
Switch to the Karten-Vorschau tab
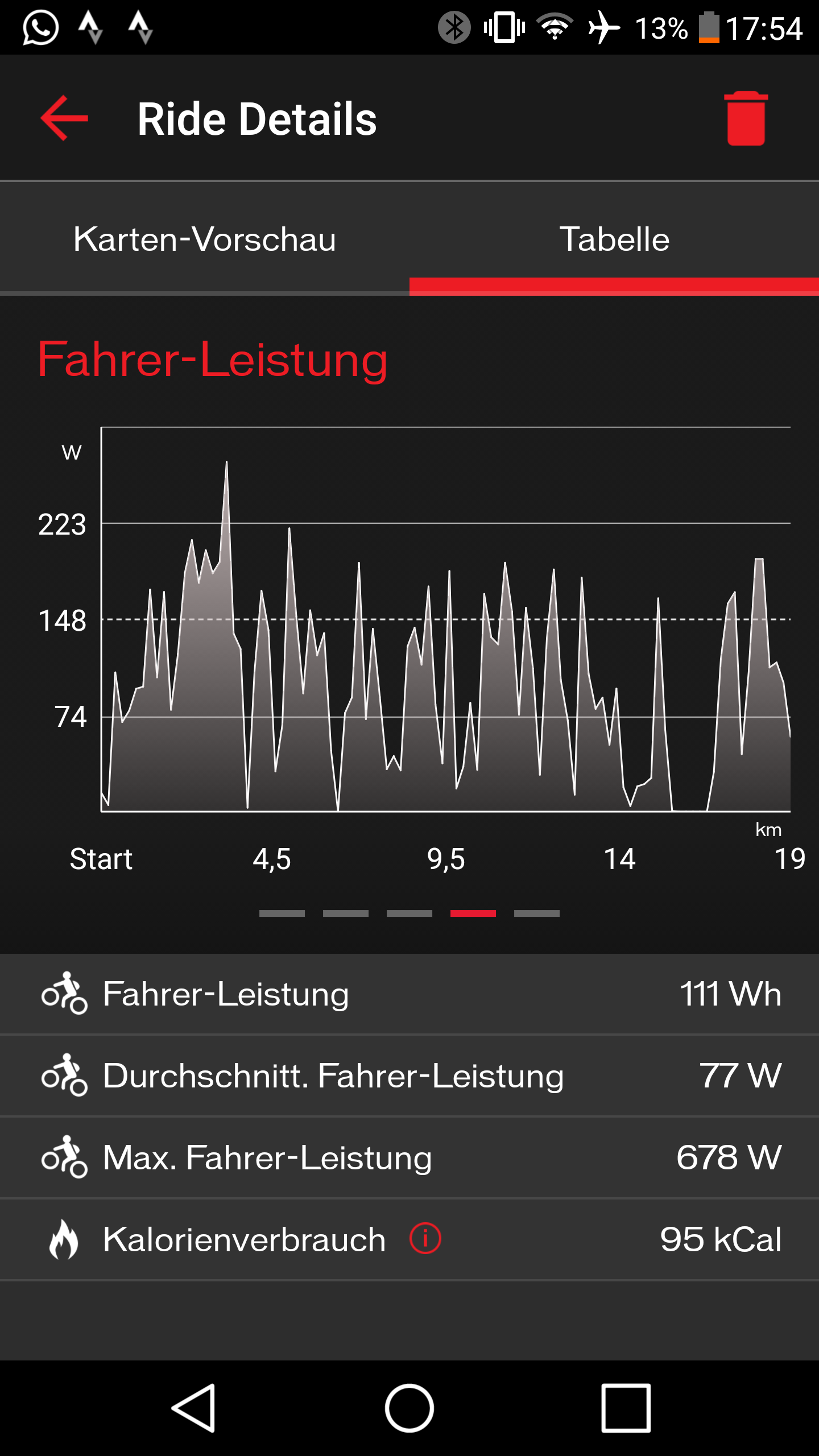(x=205, y=239)
